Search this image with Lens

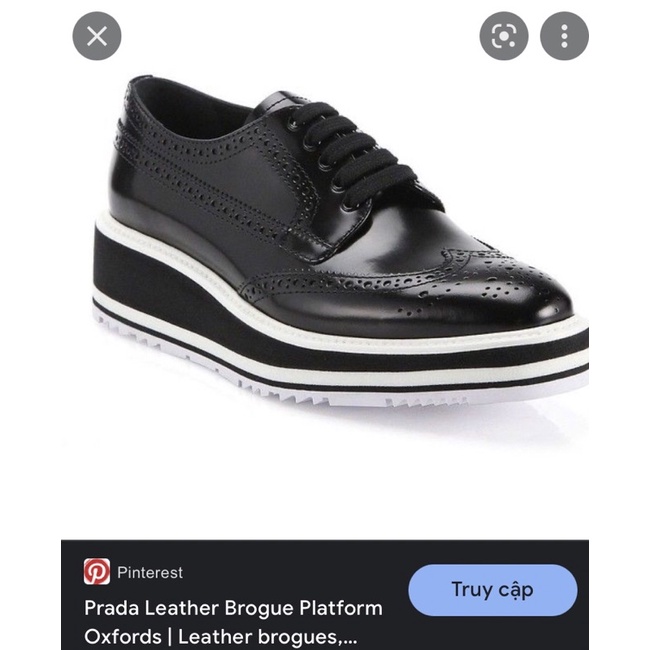[x=504, y=37]
